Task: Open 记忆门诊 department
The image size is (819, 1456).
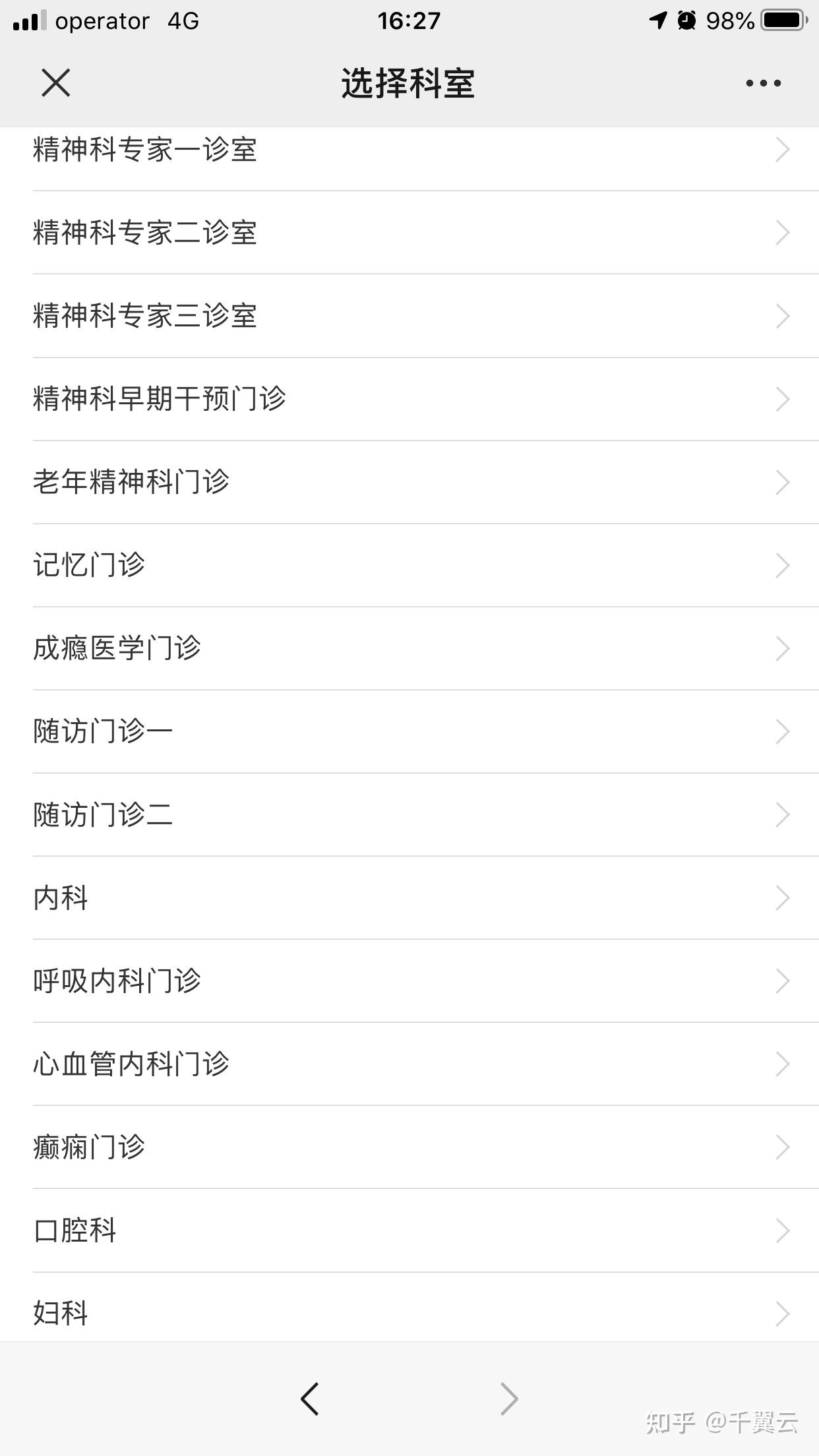Action: [89, 565]
